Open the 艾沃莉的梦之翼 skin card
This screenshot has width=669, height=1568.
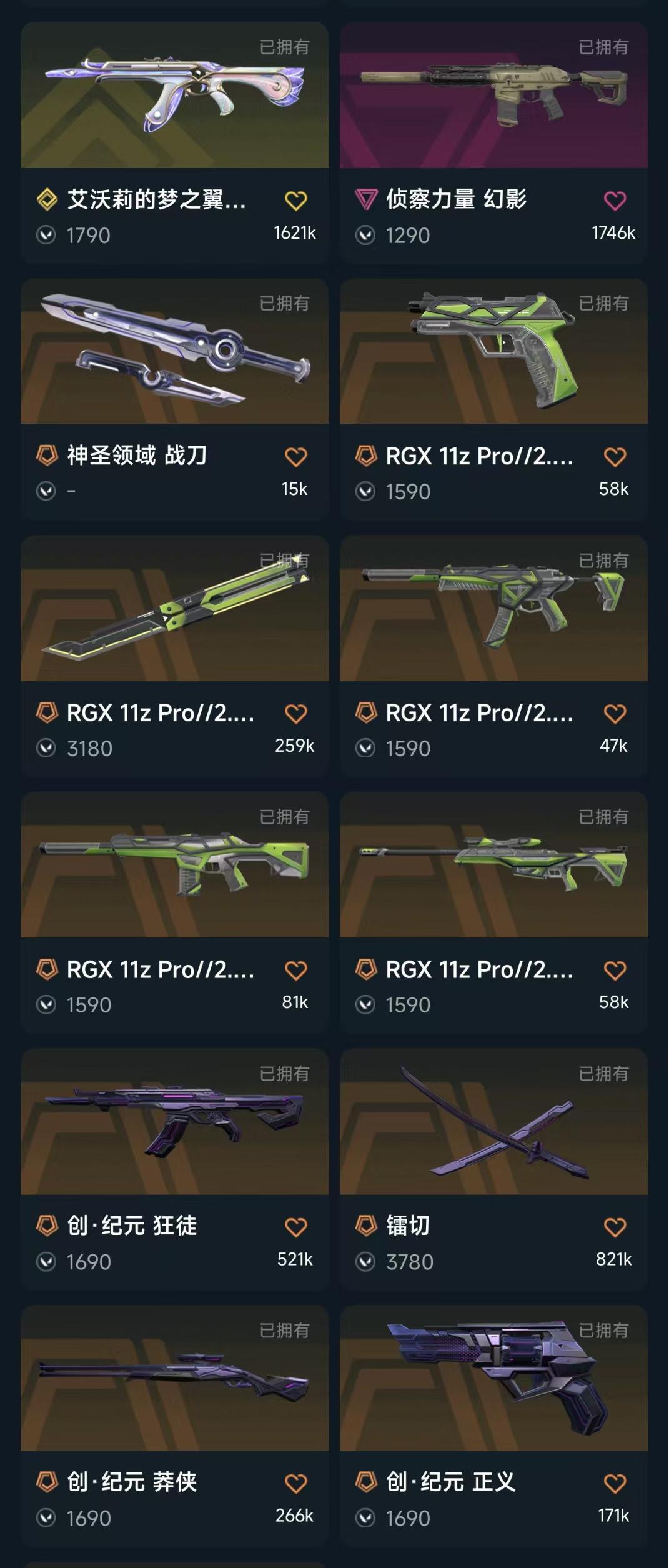coord(174,96)
